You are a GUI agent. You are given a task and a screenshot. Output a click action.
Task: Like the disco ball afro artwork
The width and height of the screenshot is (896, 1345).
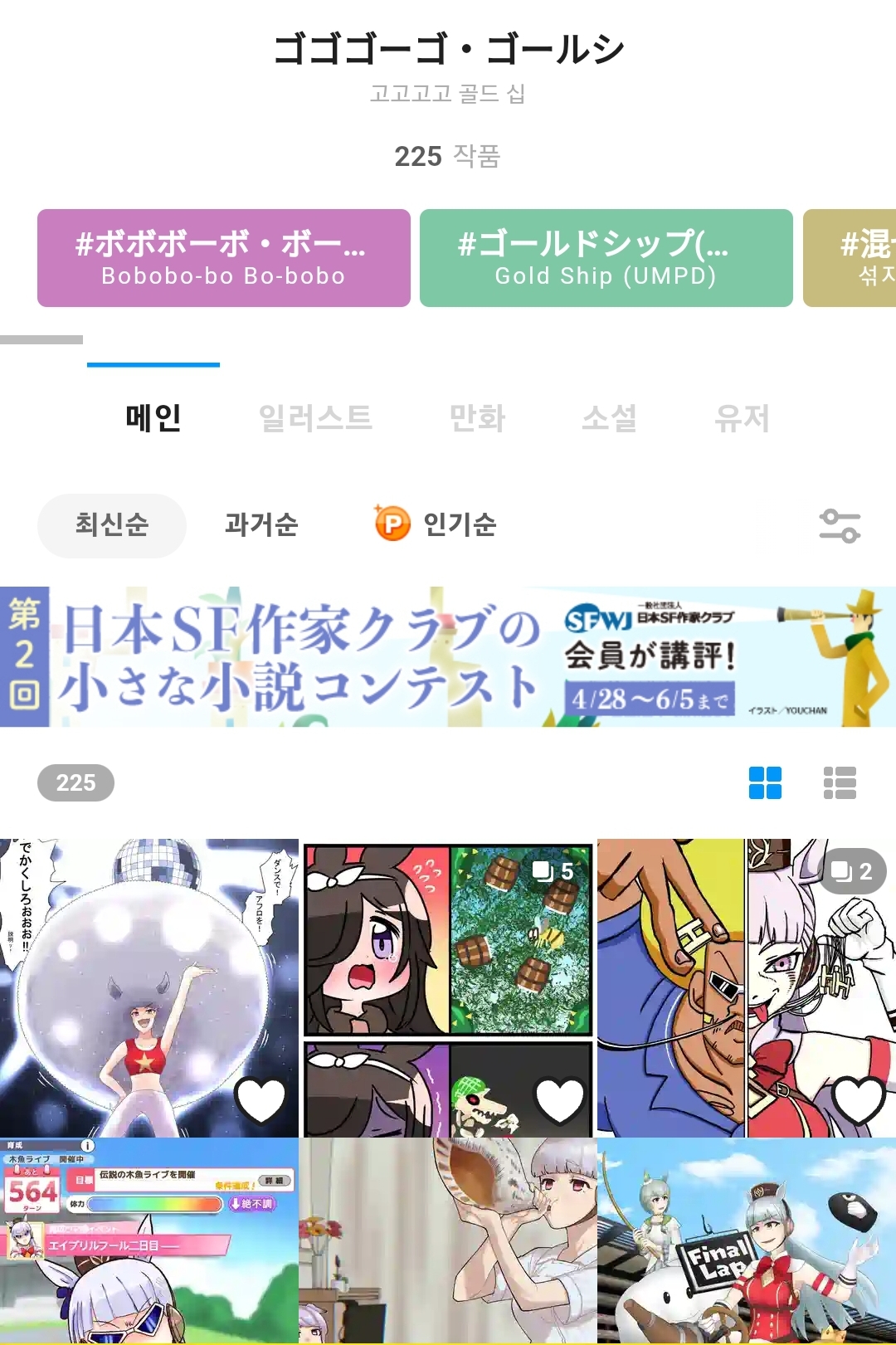coord(261,1099)
